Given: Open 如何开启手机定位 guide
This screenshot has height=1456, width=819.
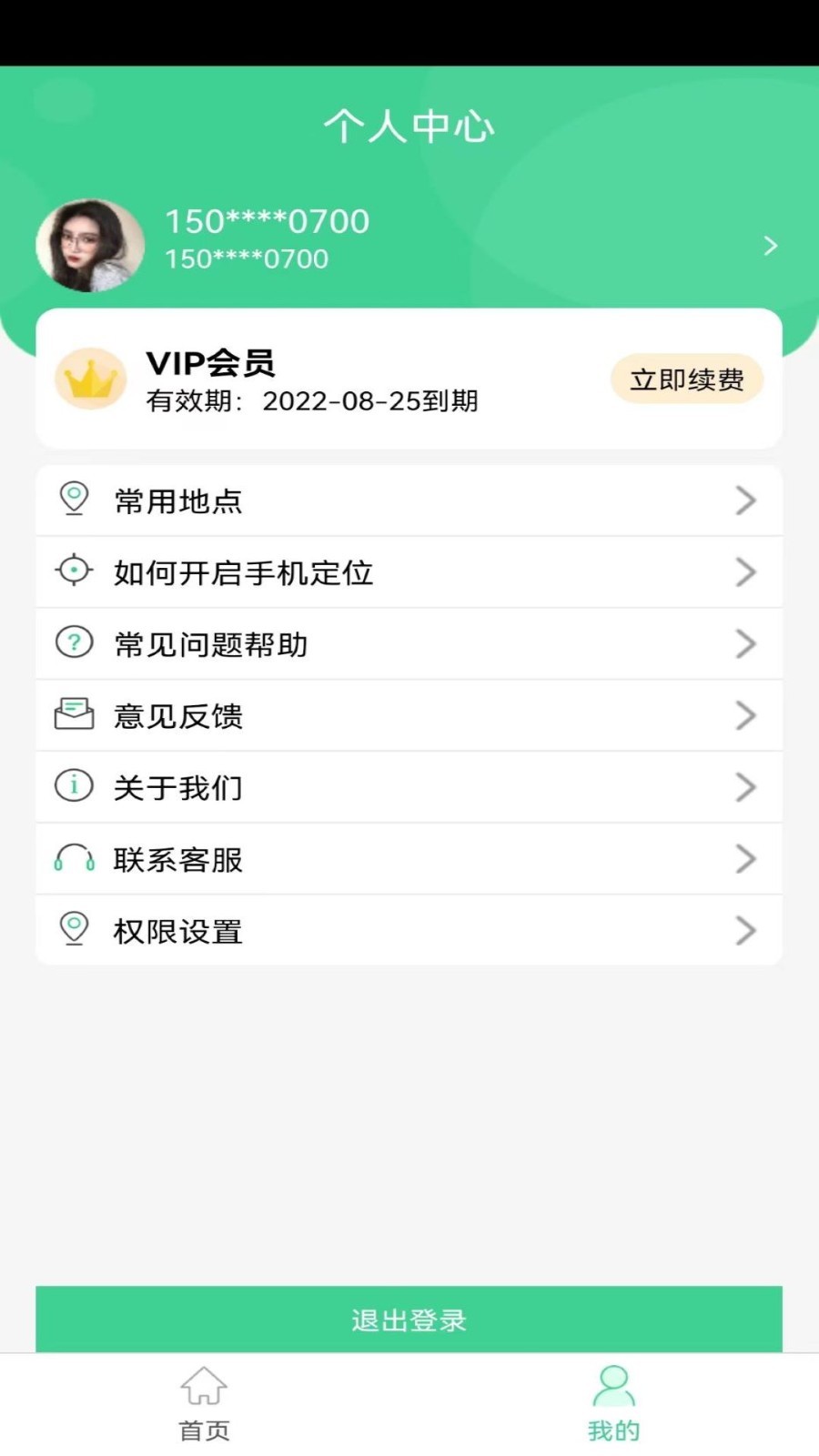Looking at the screenshot, I should (409, 572).
